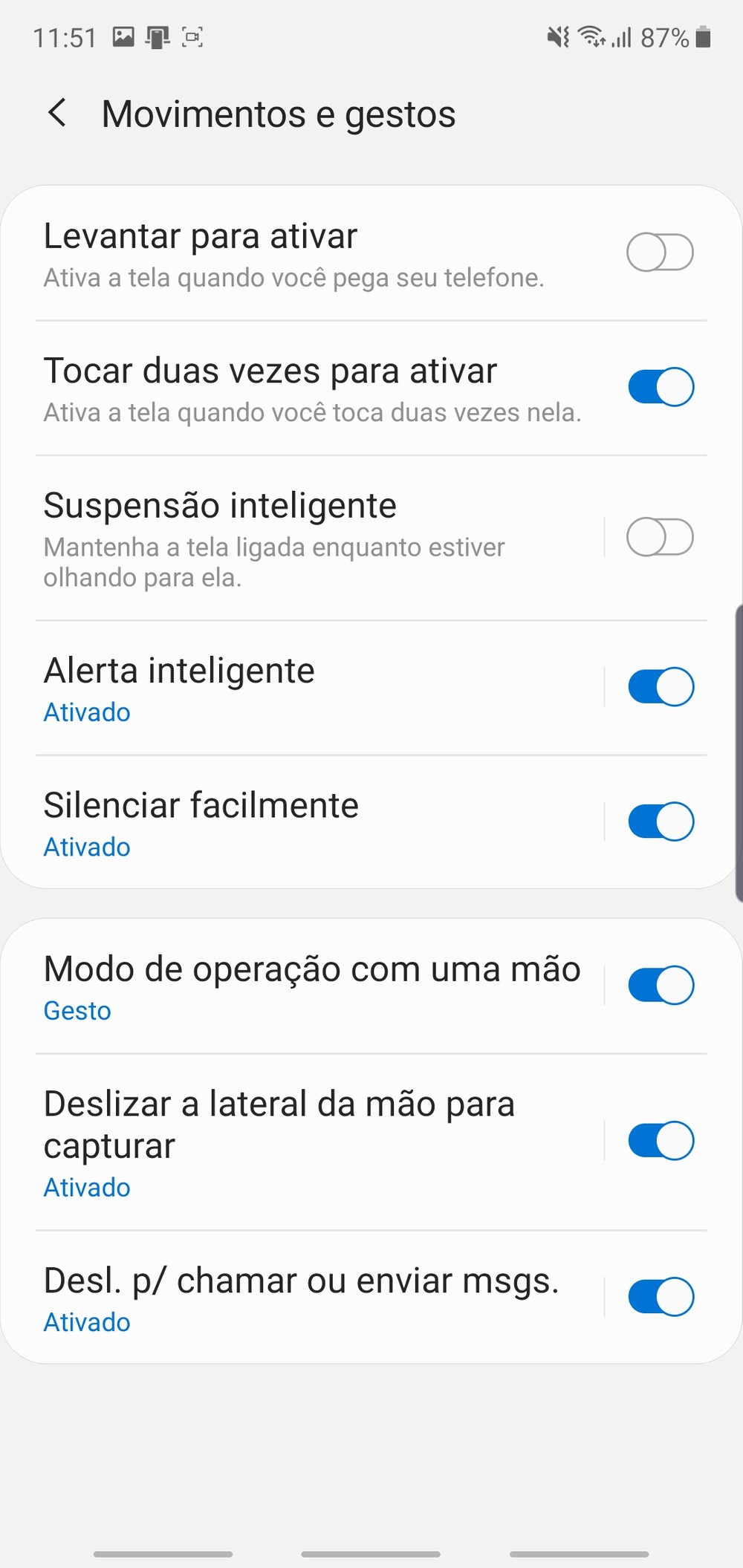The image size is (743, 1568).
Task: Disable Desl. p/ chamar ou enviar msgs. switch
Action: [x=660, y=1297]
